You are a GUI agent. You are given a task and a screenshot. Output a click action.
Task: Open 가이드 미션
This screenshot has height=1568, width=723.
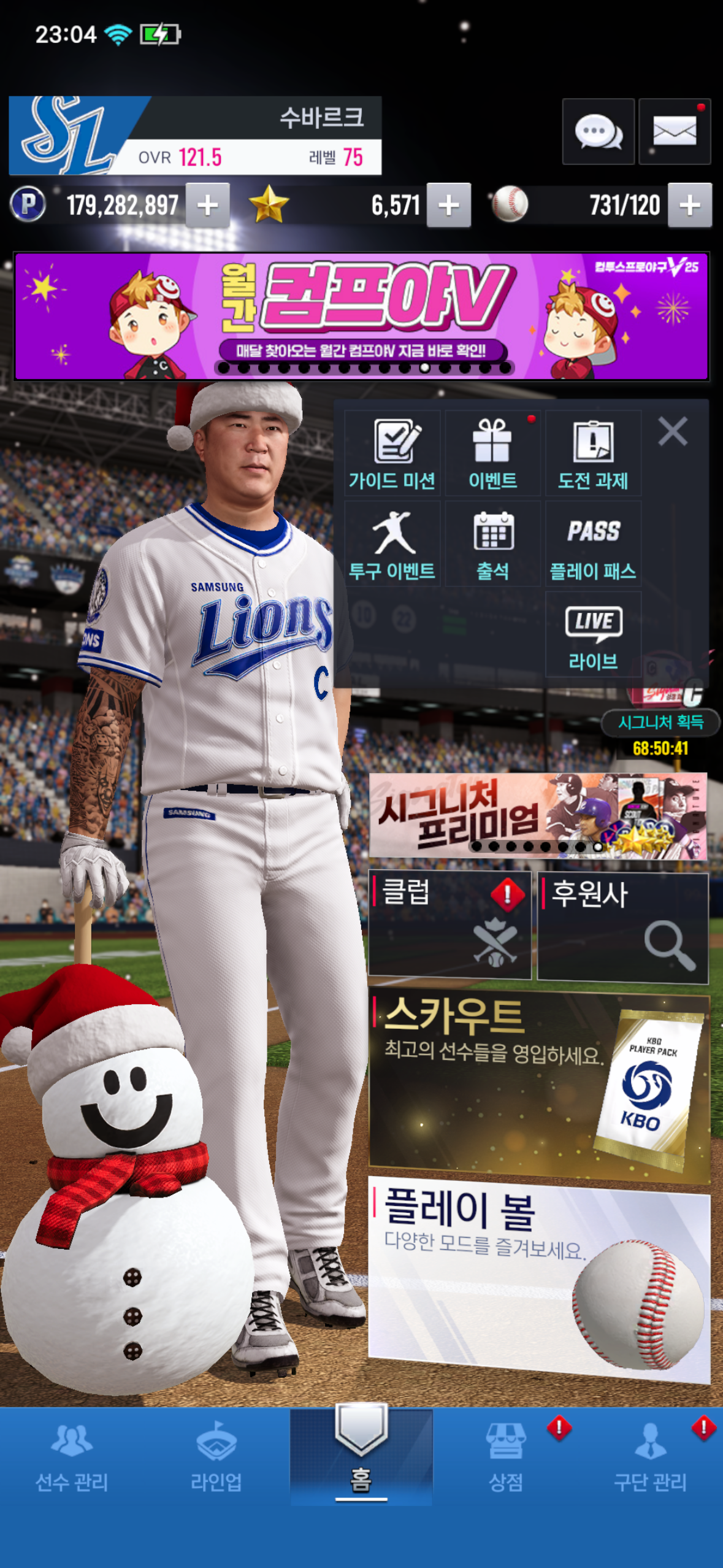[x=392, y=453]
